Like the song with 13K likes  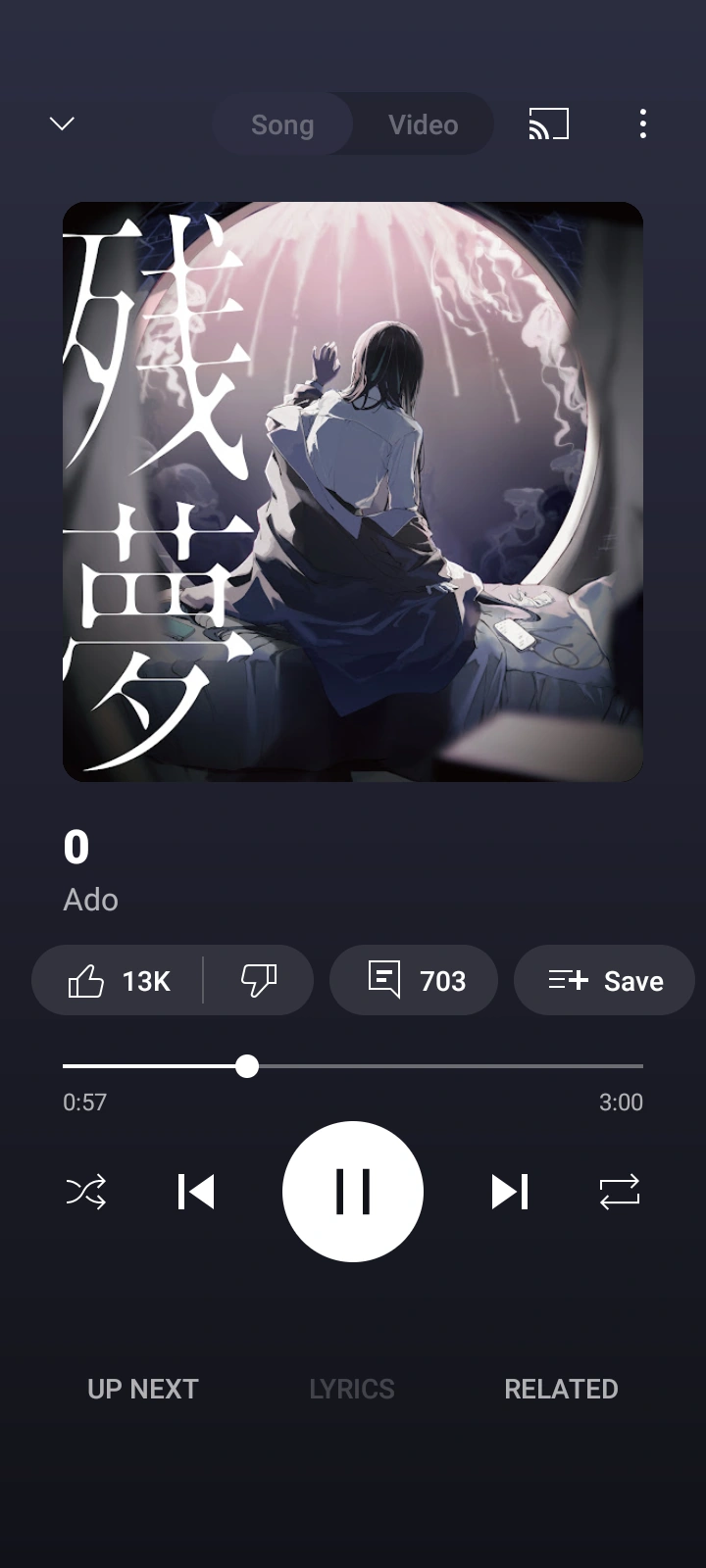(x=119, y=980)
